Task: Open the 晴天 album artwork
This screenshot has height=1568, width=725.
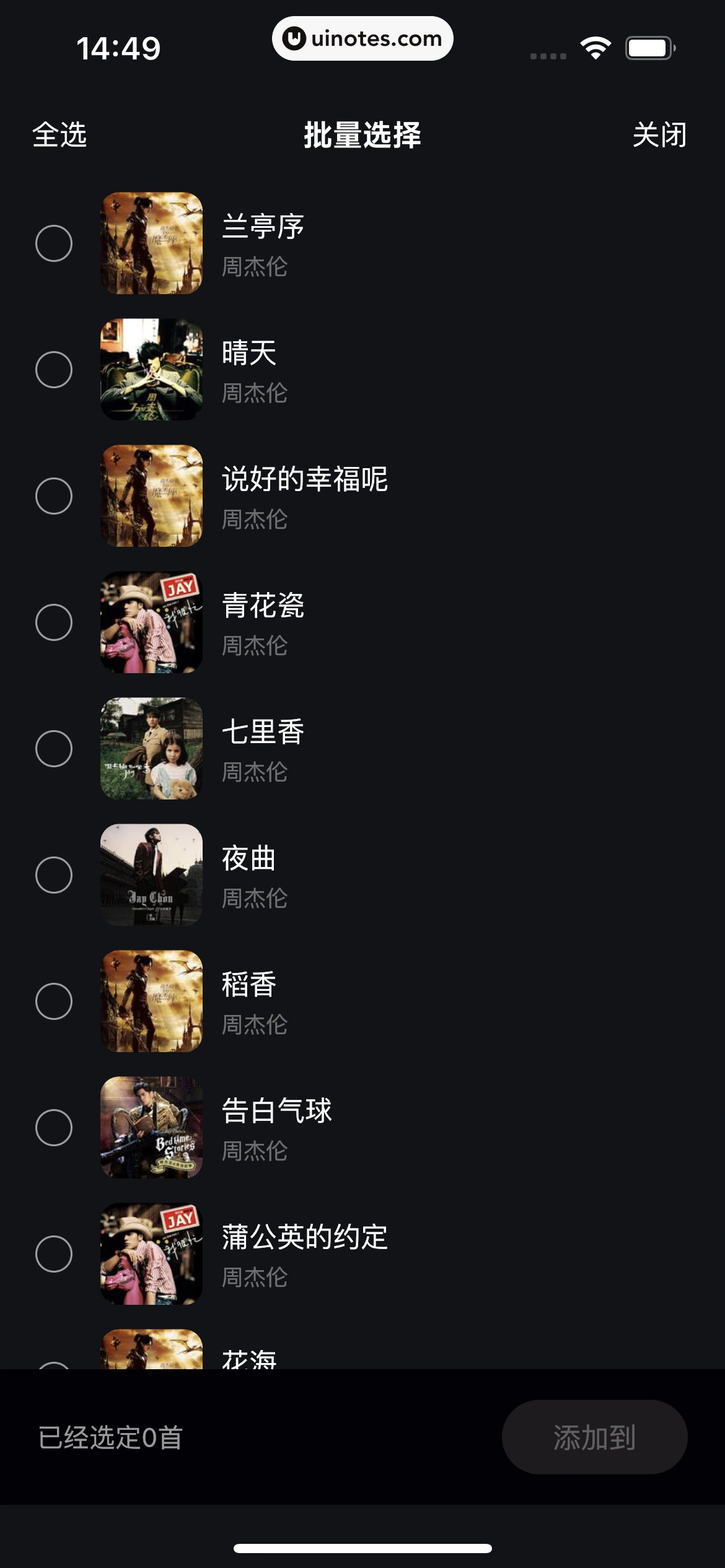Action: (151, 370)
